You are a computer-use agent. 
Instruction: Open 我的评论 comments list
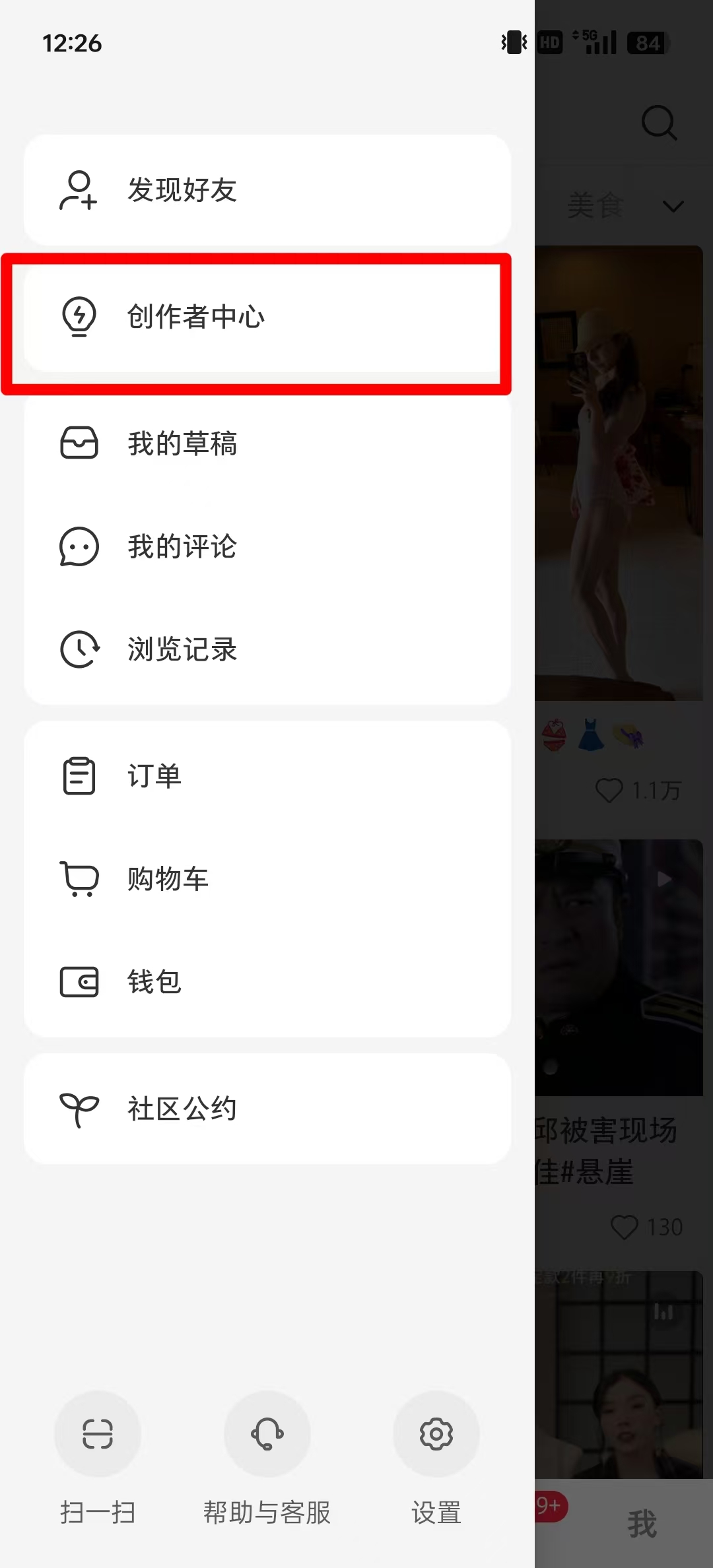click(267, 546)
